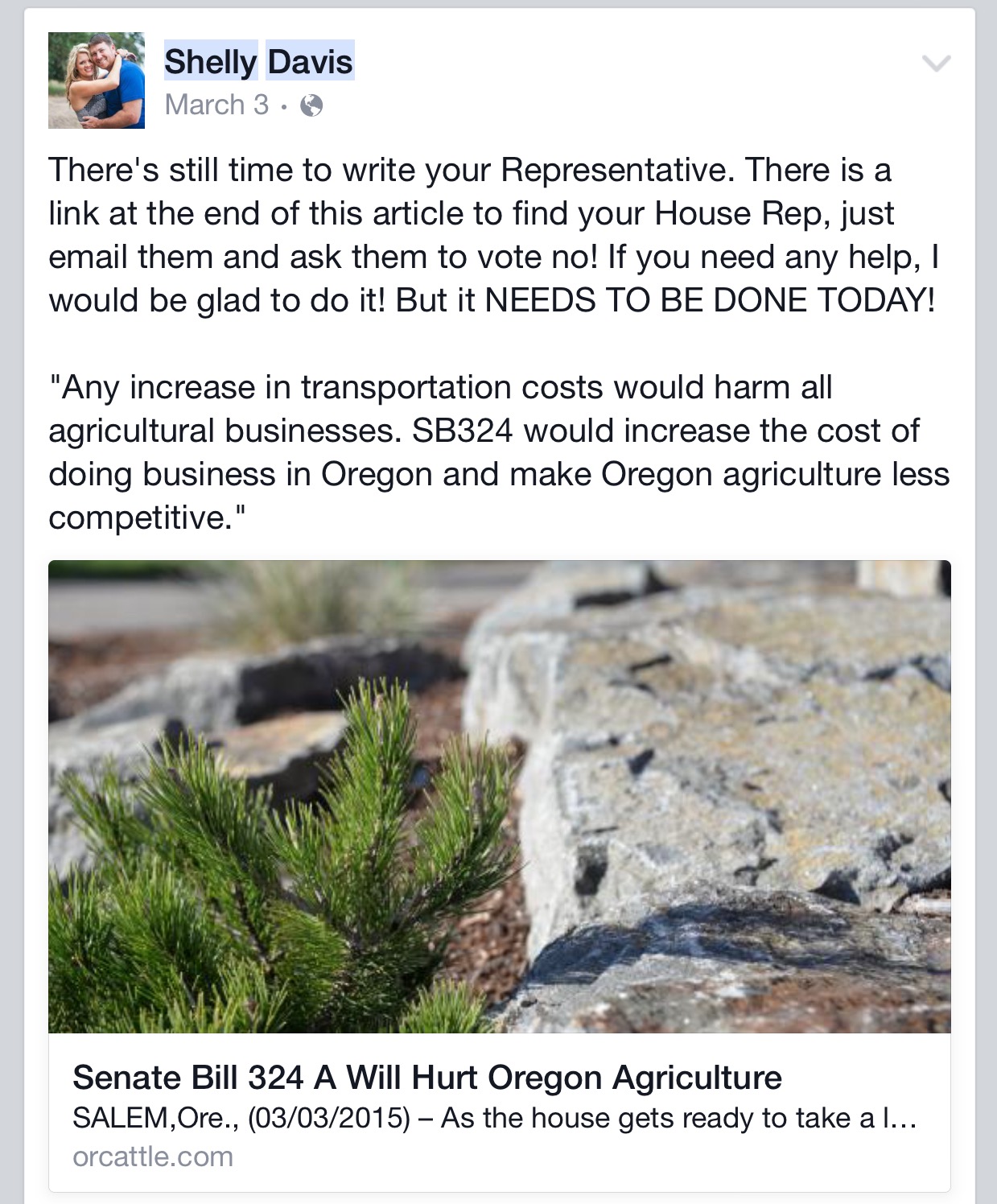Viewport: 997px width, 1204px height.
Task: Open Shelly Davis's profile picture
Action: point(97,80)
